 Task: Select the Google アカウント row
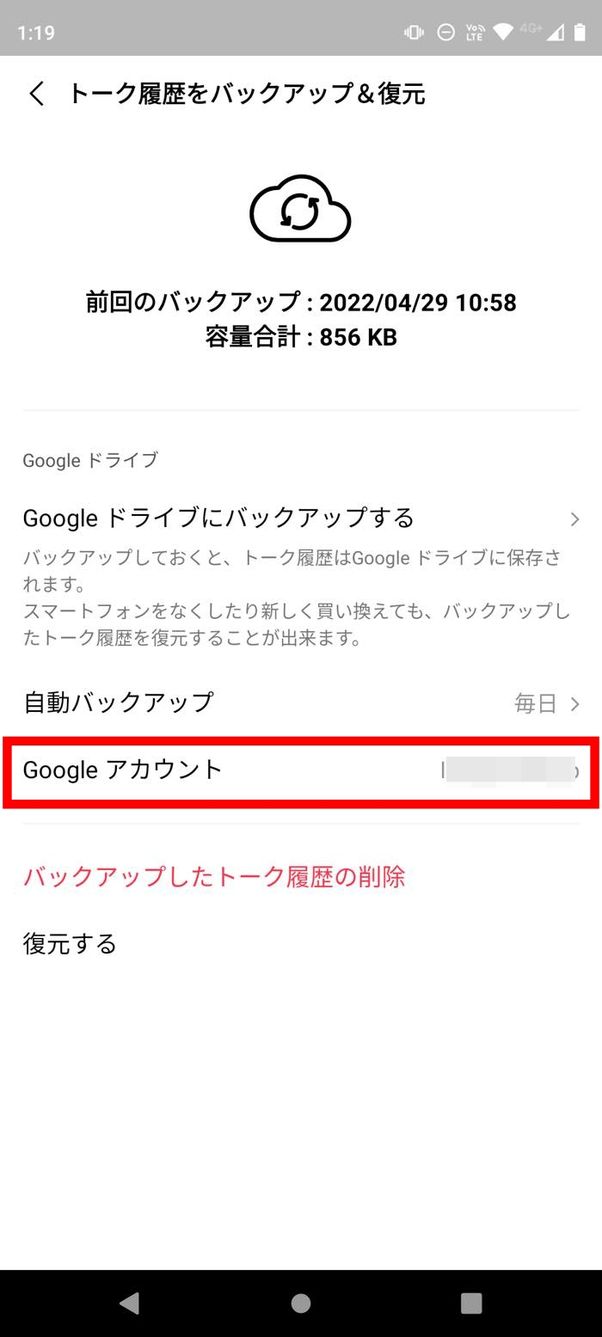tap(300, 770)
